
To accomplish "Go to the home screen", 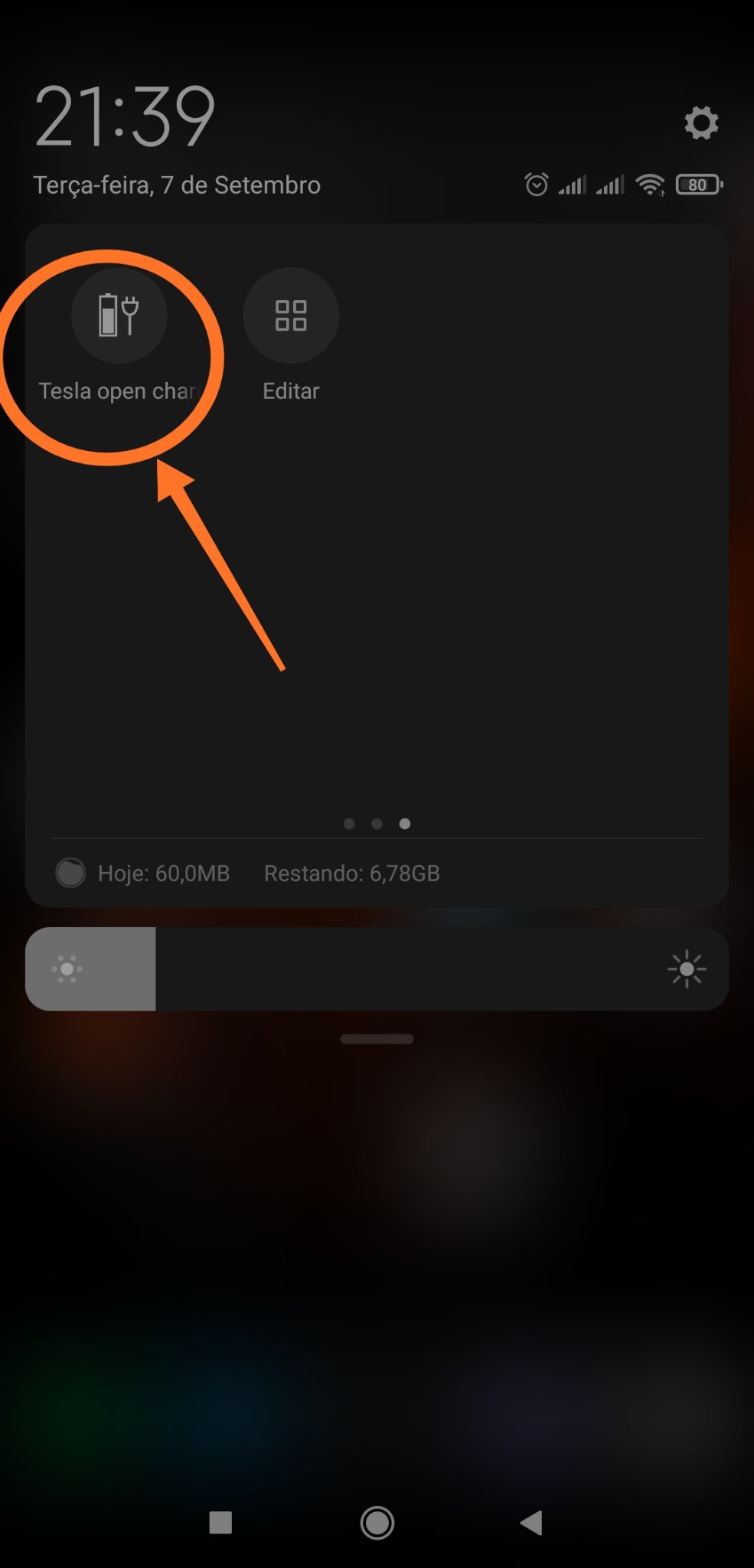I will [377, 1523].
